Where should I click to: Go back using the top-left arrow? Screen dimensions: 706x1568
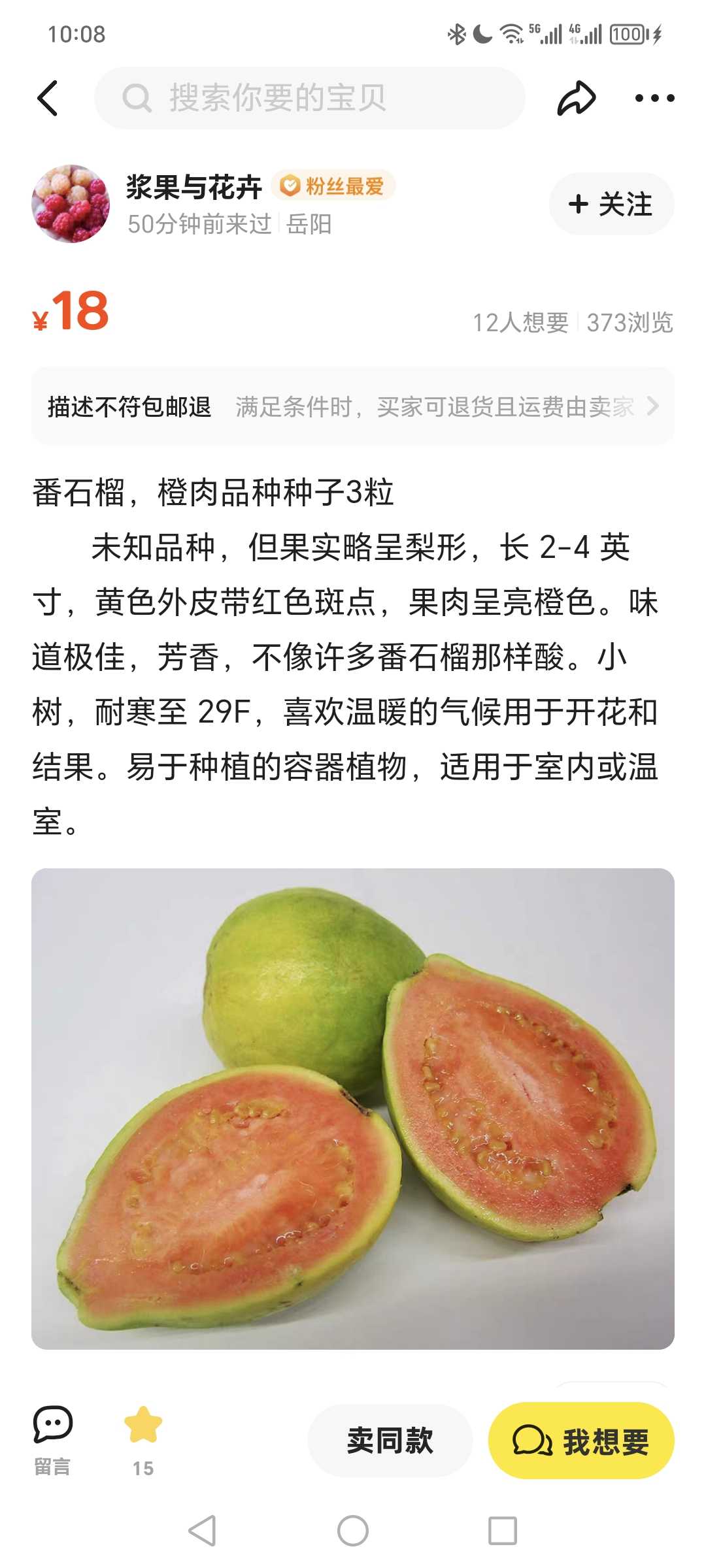tap(48, 99)
